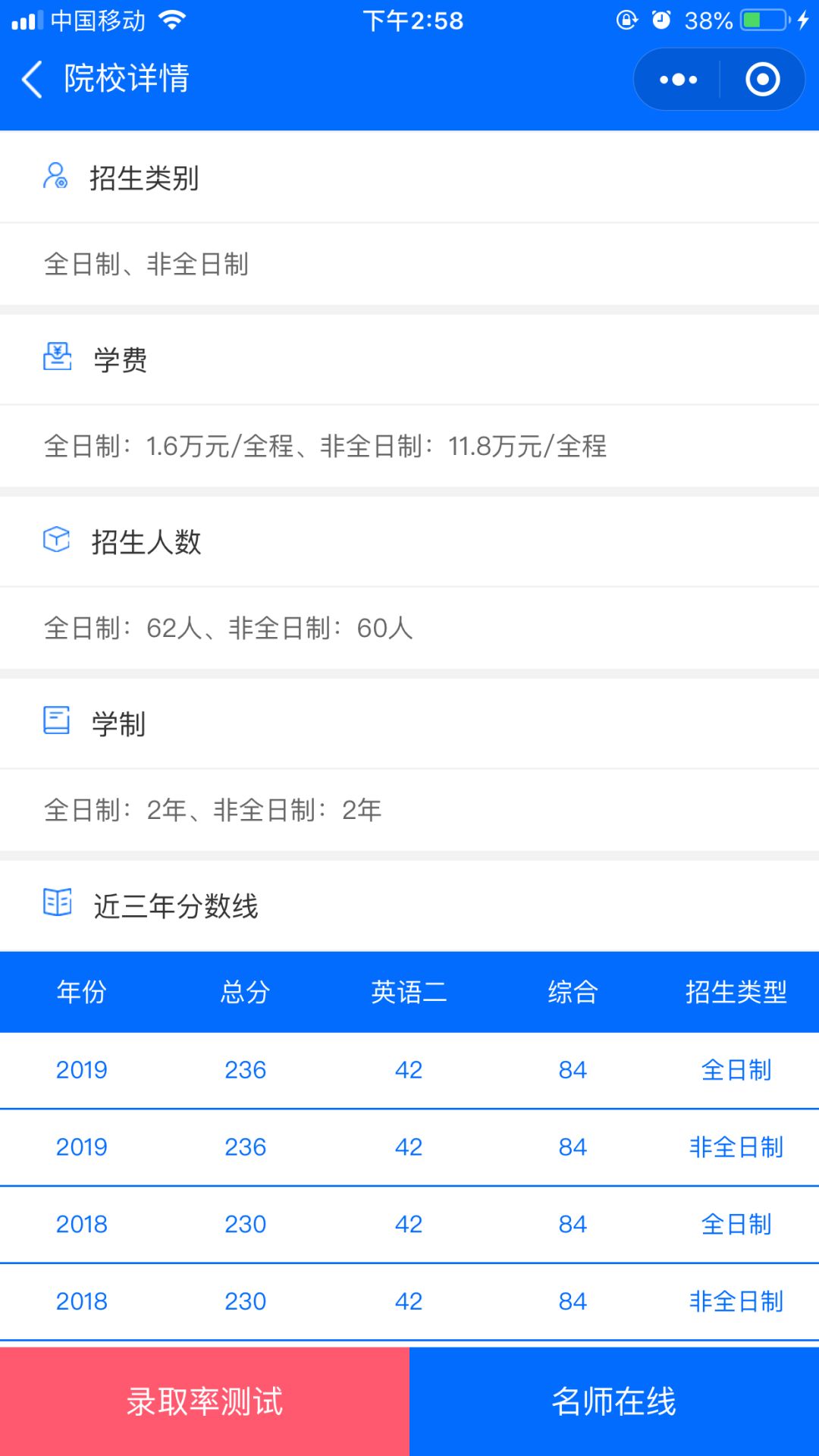Screen dimensions: 819x1456
Task: Tap the 录取率测试 button
Action: (x=205, y=1401)
